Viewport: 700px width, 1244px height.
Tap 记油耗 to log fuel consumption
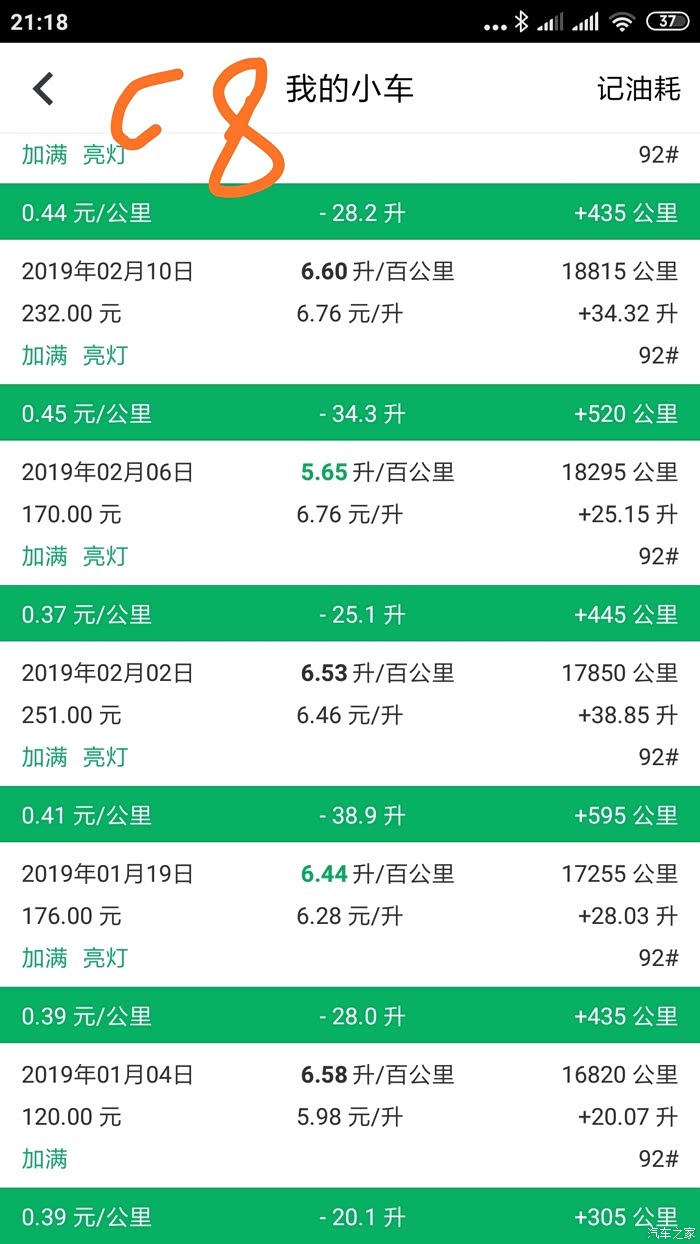(638, 89)
